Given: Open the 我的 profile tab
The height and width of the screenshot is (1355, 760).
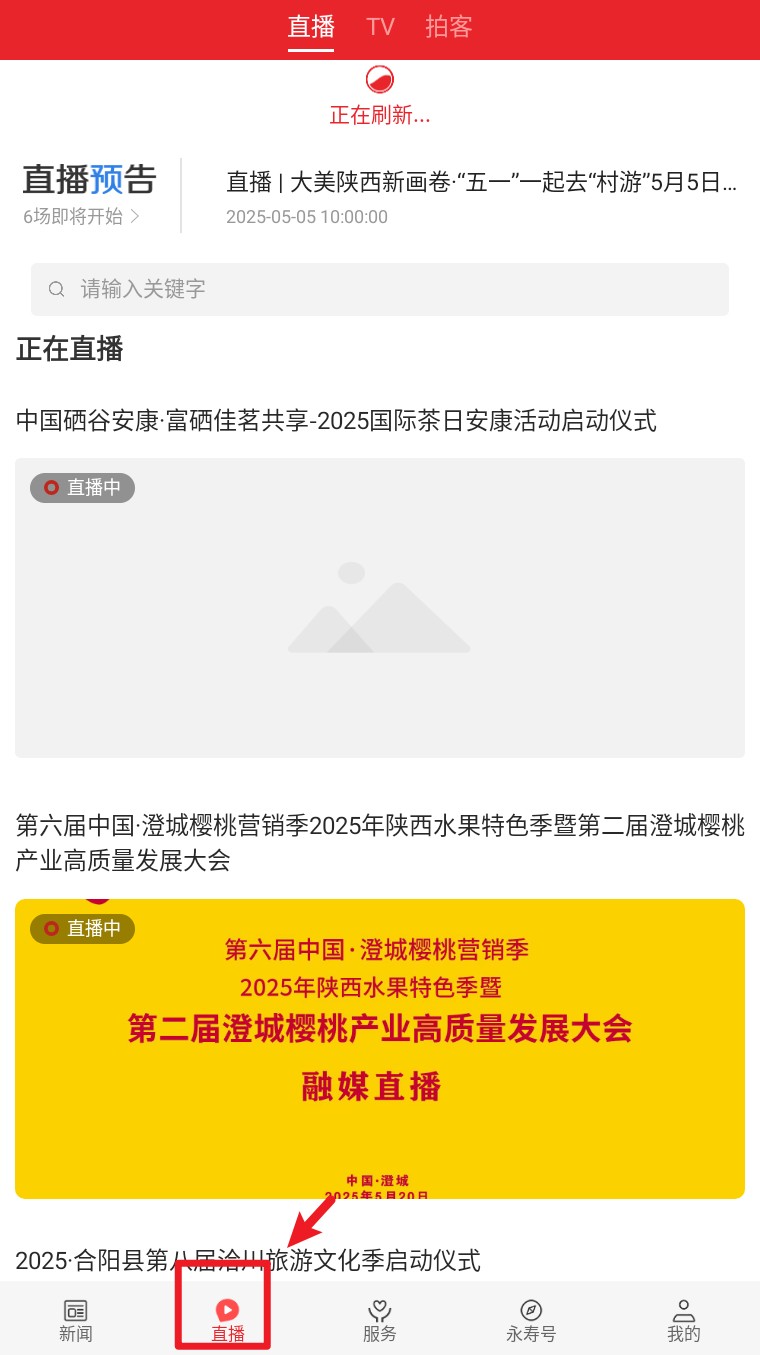Looking at the screenshot, I should [684, 1320].
